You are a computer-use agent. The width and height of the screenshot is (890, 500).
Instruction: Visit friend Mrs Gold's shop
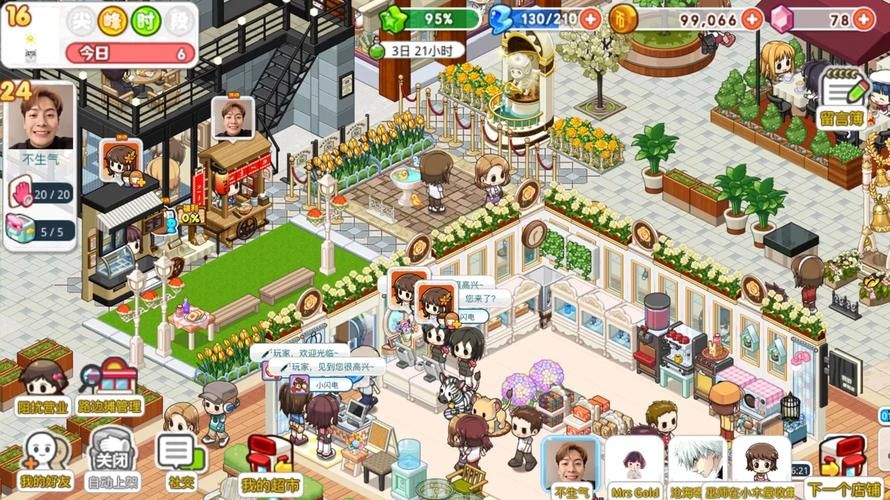(633, 464)
